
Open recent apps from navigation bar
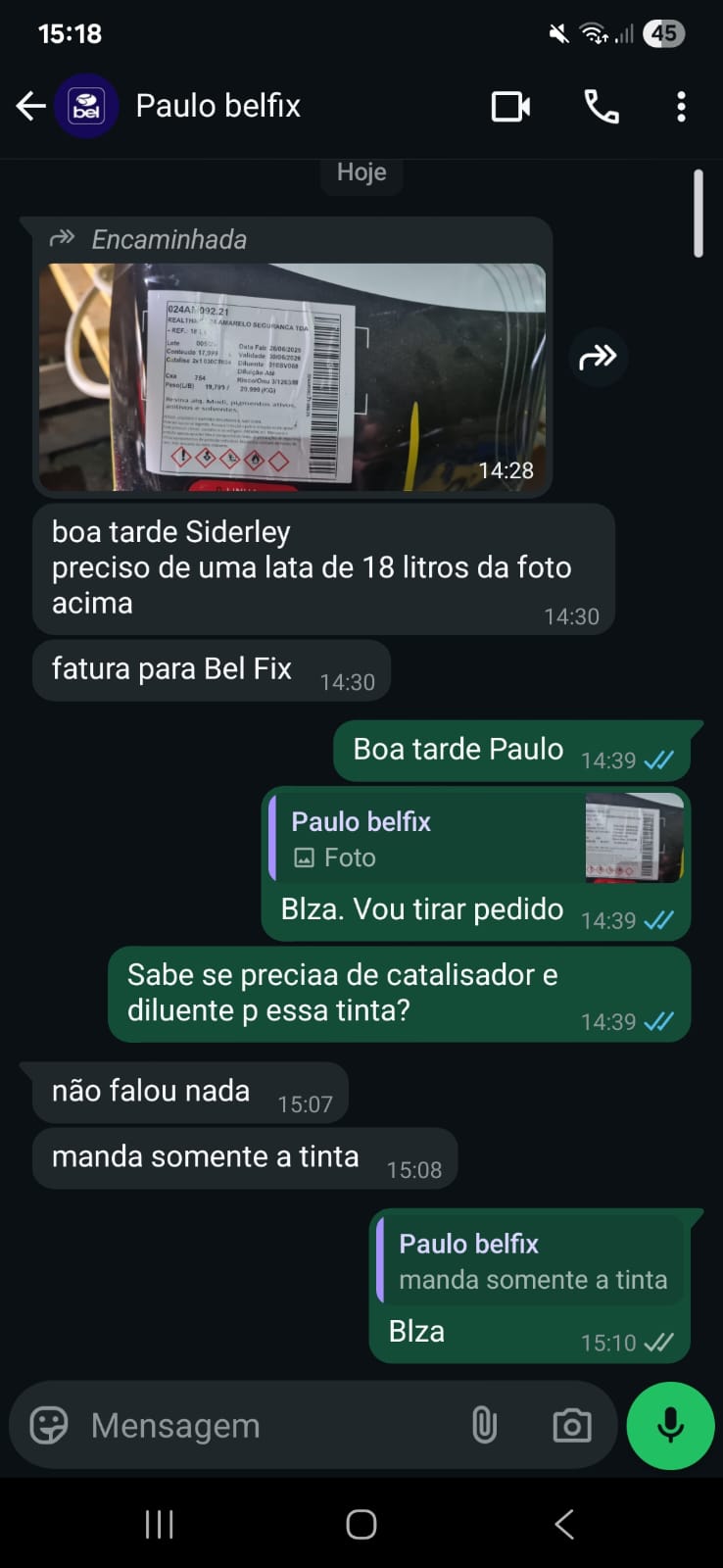pyautogui.click(x=159, y=1524)
